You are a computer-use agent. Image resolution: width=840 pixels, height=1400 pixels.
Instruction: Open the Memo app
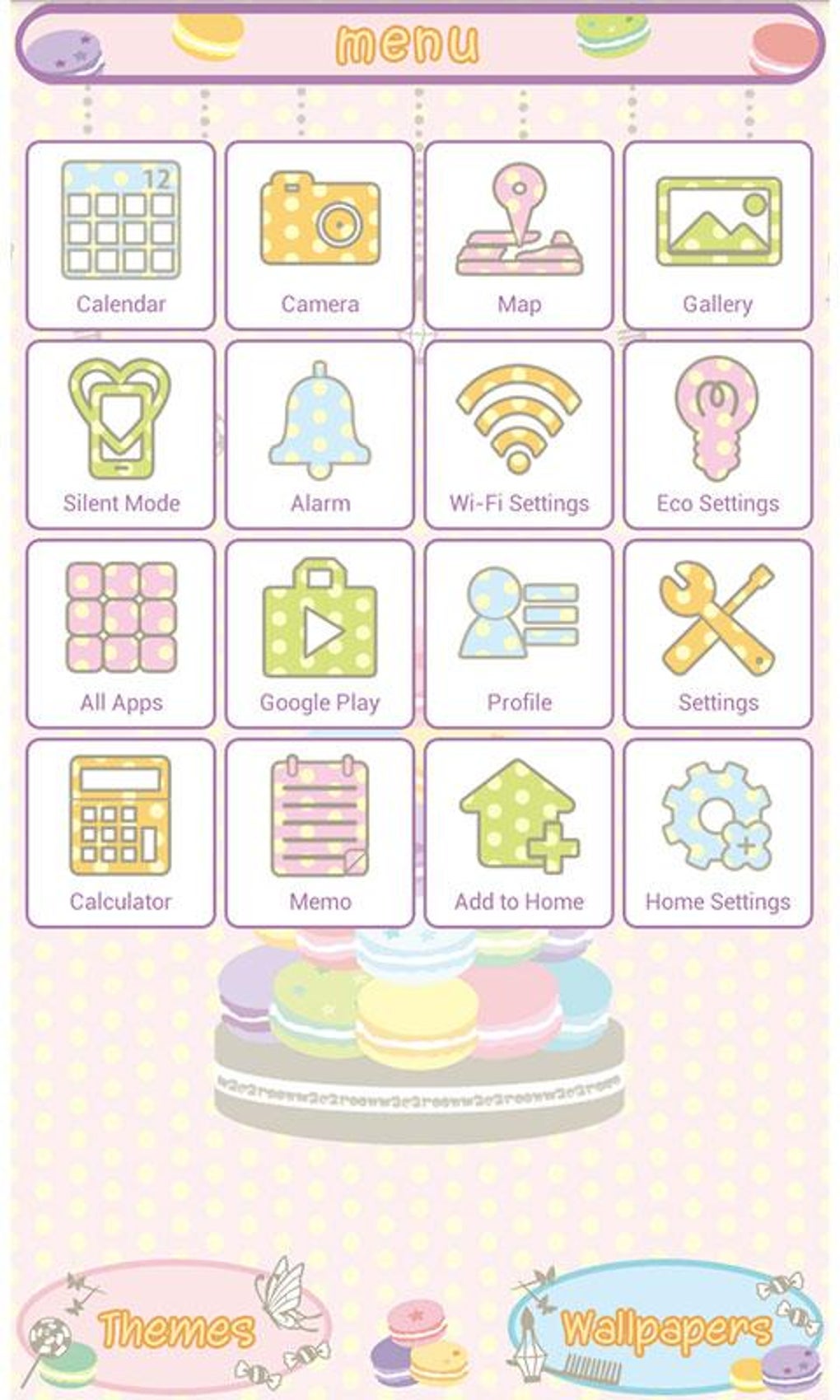320,833
